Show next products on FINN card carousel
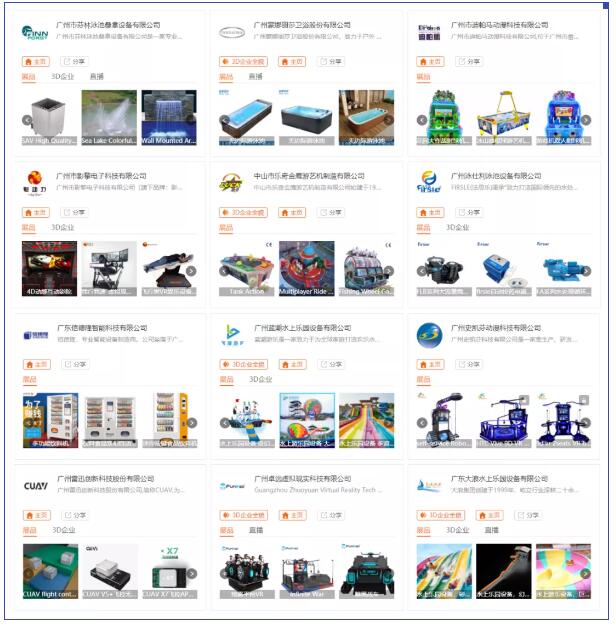616x625 pixels. [x=191, y=119]
